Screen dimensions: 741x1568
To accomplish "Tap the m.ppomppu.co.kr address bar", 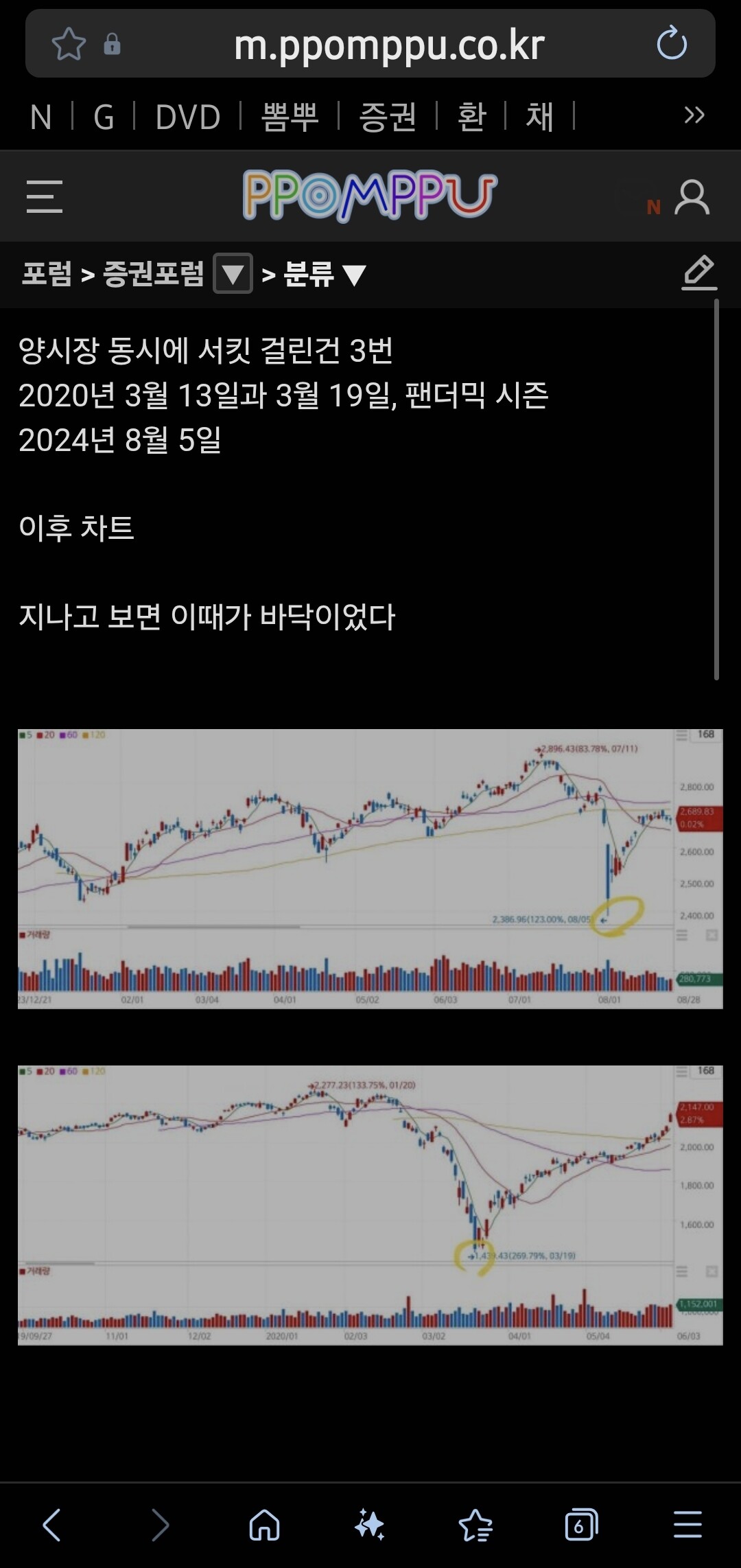I will tap(389, 45).
